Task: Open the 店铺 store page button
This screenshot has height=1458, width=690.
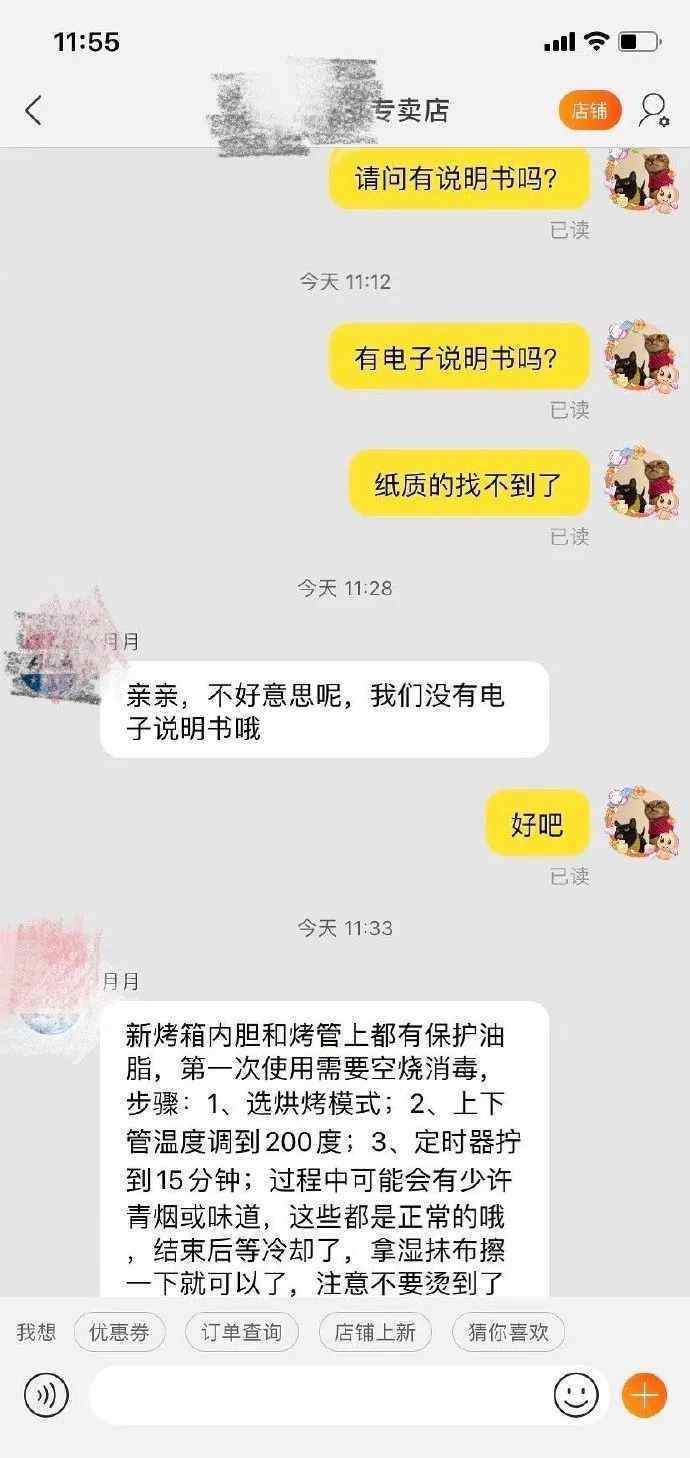Action: tap(589, 110)
